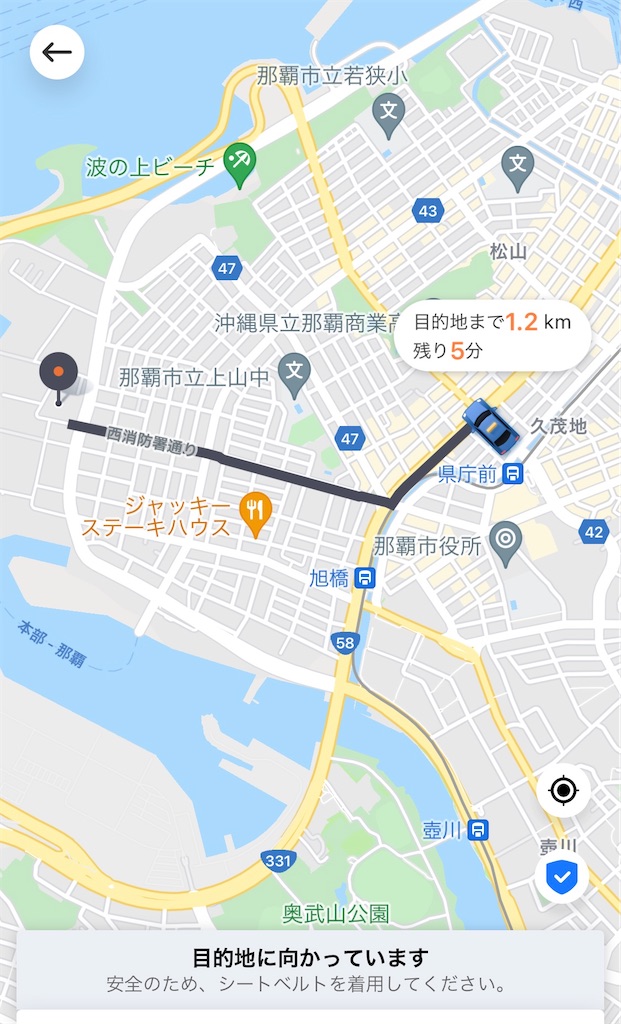Open the safety shield button
Image resolution: width=621 pixels, height=1024 pixels.
coord(561,878)
